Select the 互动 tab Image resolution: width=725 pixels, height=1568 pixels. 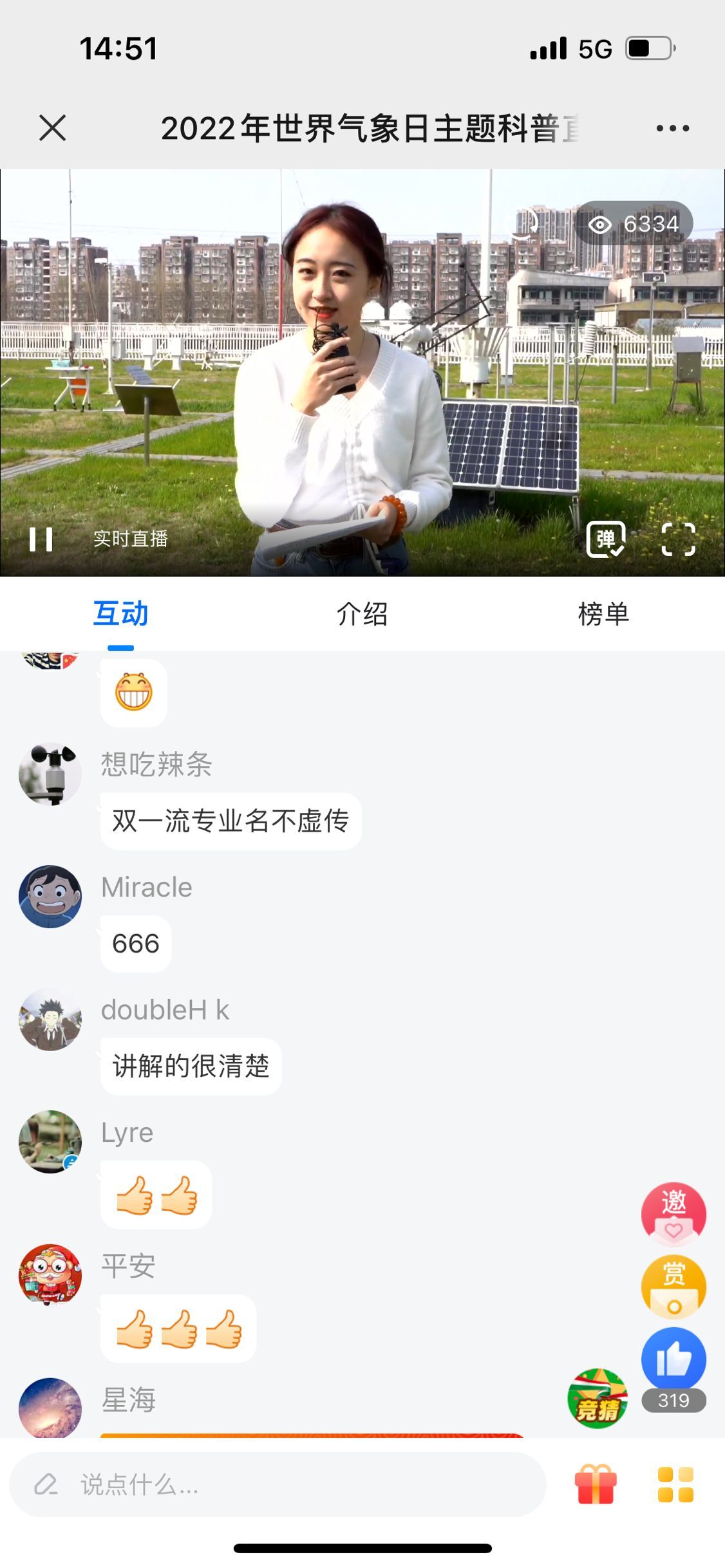tap(121, 614)
